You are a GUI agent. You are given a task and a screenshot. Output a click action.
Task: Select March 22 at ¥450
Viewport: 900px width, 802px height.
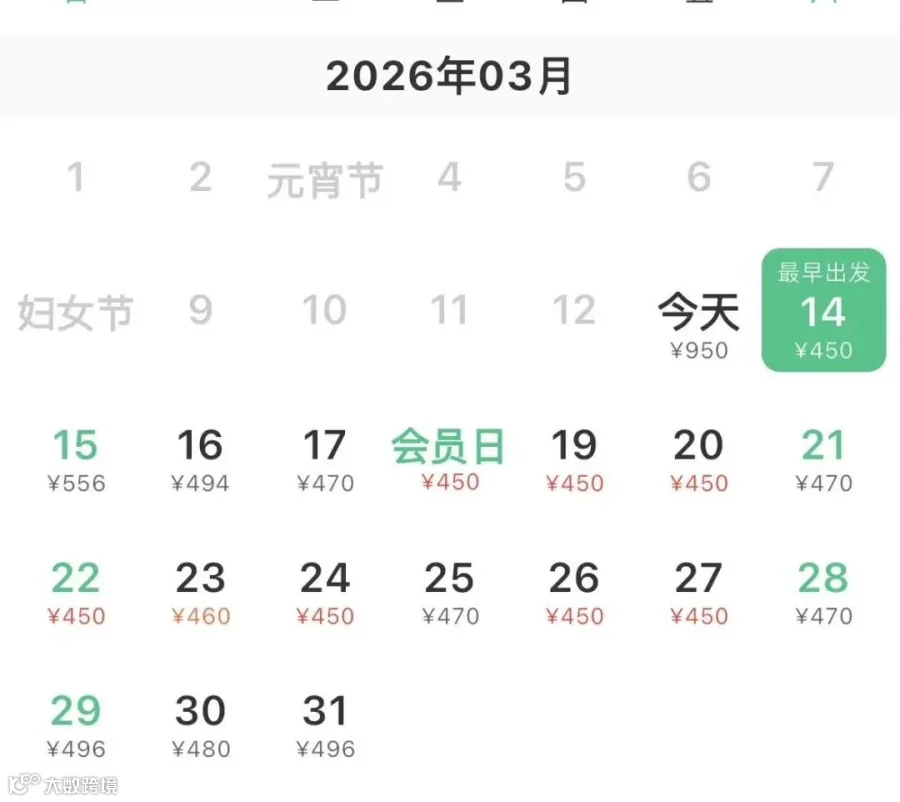[x=76, y=593]
